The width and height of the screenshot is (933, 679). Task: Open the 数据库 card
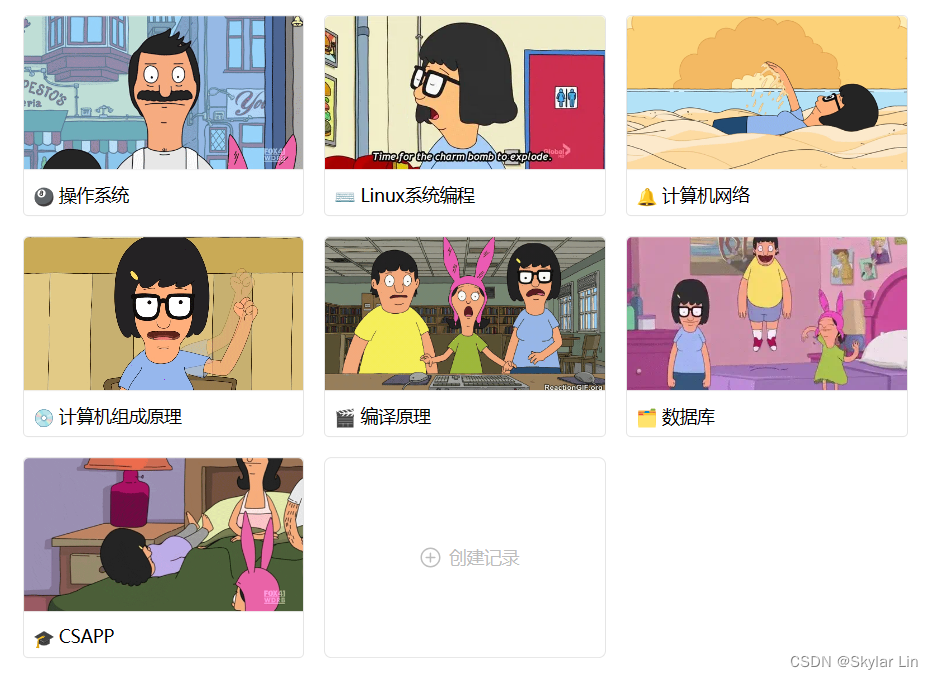click(766, 336)
